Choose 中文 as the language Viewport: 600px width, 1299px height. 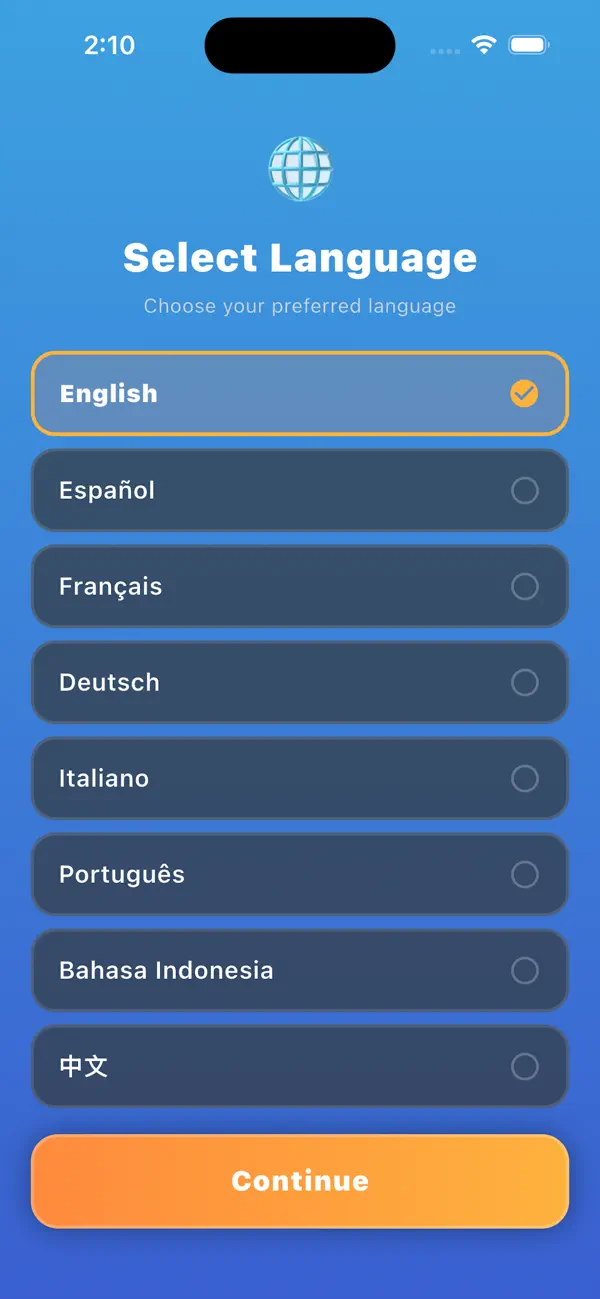(300, 1066)
